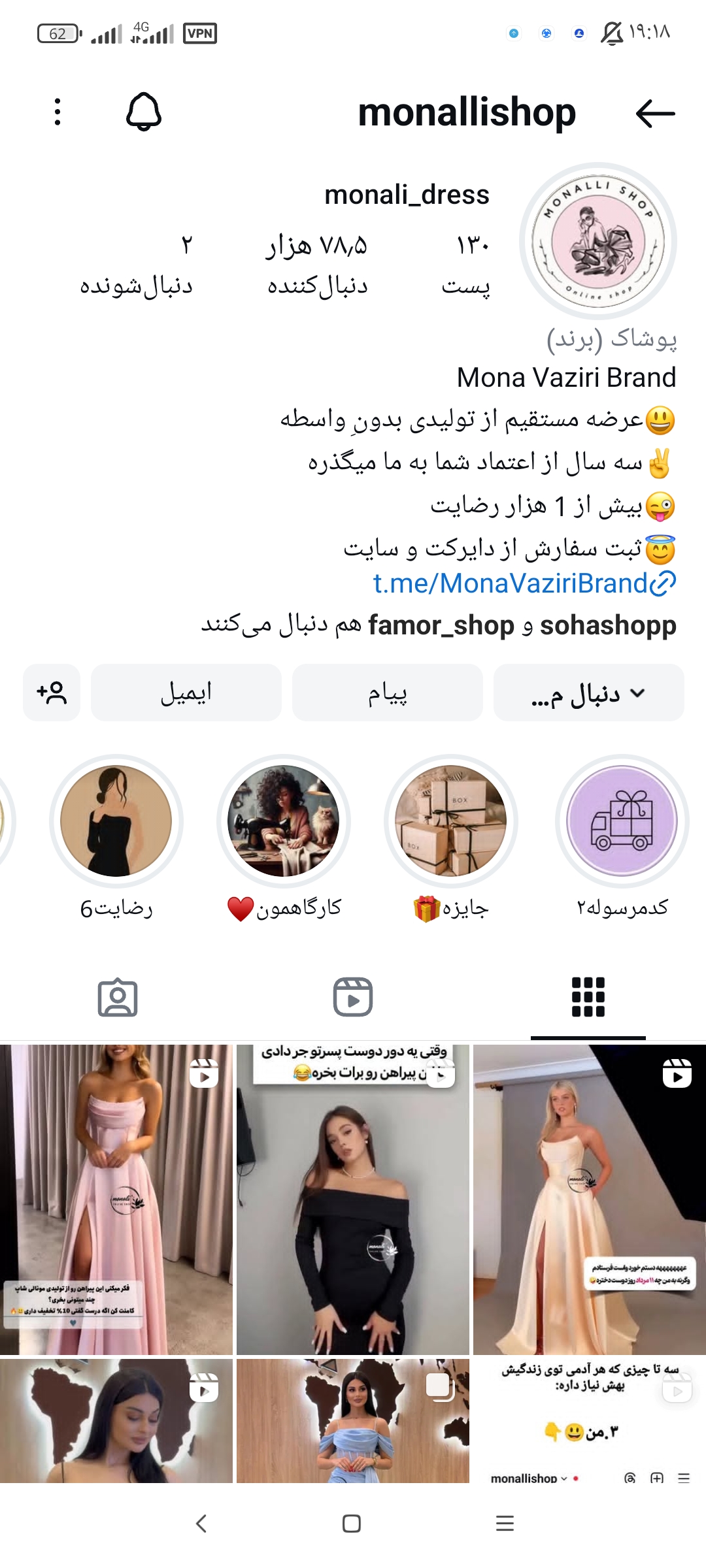View the ۷۸٫۵ هزار followers list

(317, 265)
